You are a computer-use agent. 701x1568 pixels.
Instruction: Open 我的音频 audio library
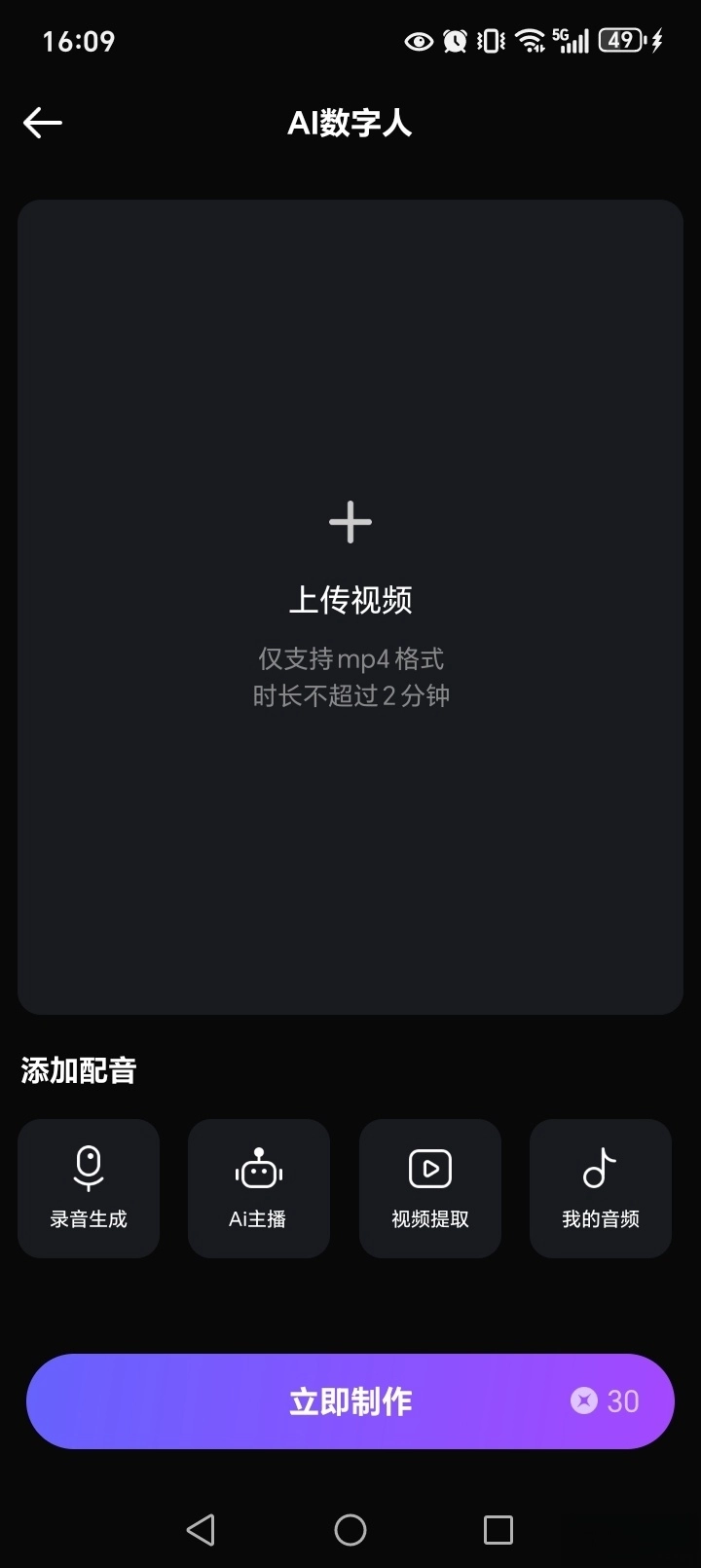pos(601,1188)
